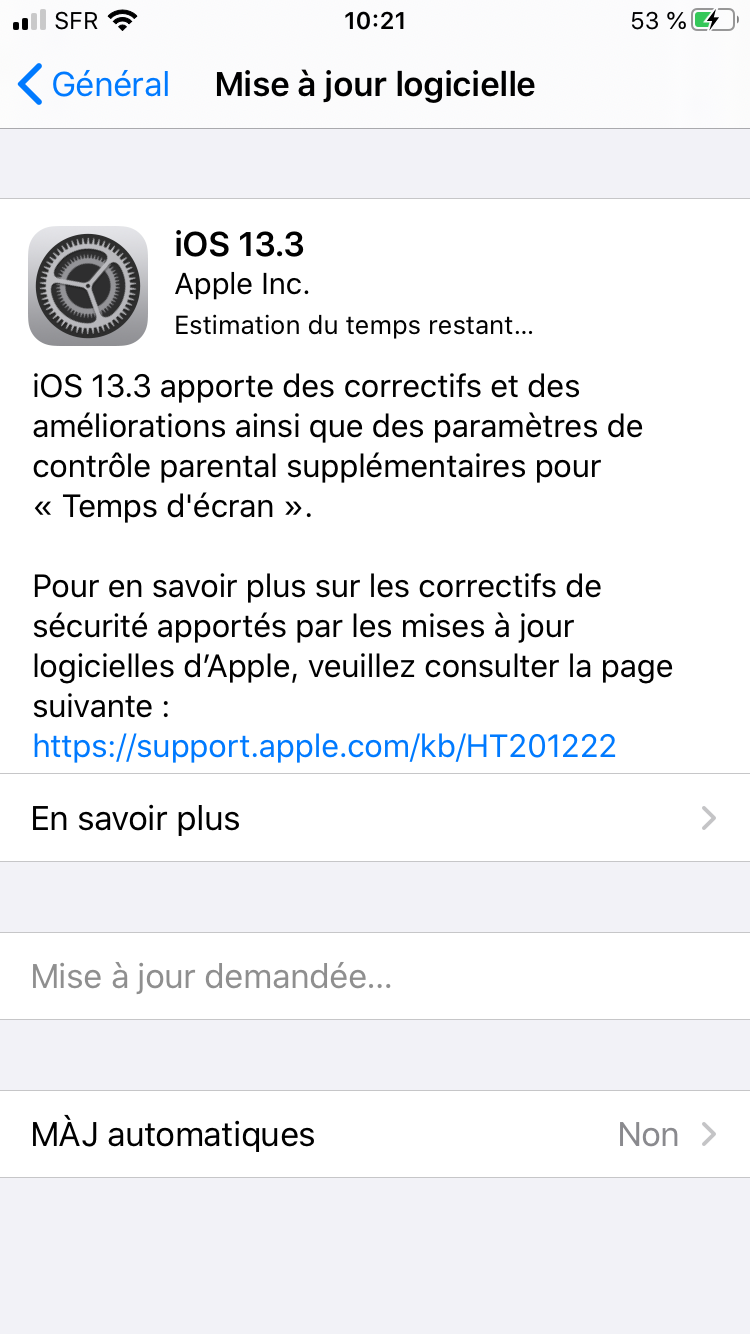Open the support.apple.com HT201222 link
The width and height of the screenshot is (750, 1334).
pos(324,745)
